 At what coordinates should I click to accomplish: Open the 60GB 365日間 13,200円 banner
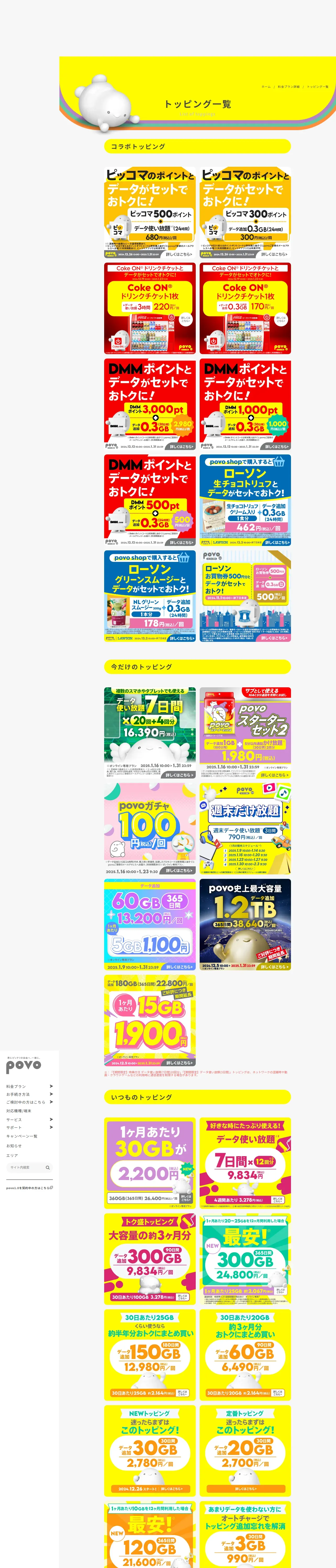click(150, 925)
